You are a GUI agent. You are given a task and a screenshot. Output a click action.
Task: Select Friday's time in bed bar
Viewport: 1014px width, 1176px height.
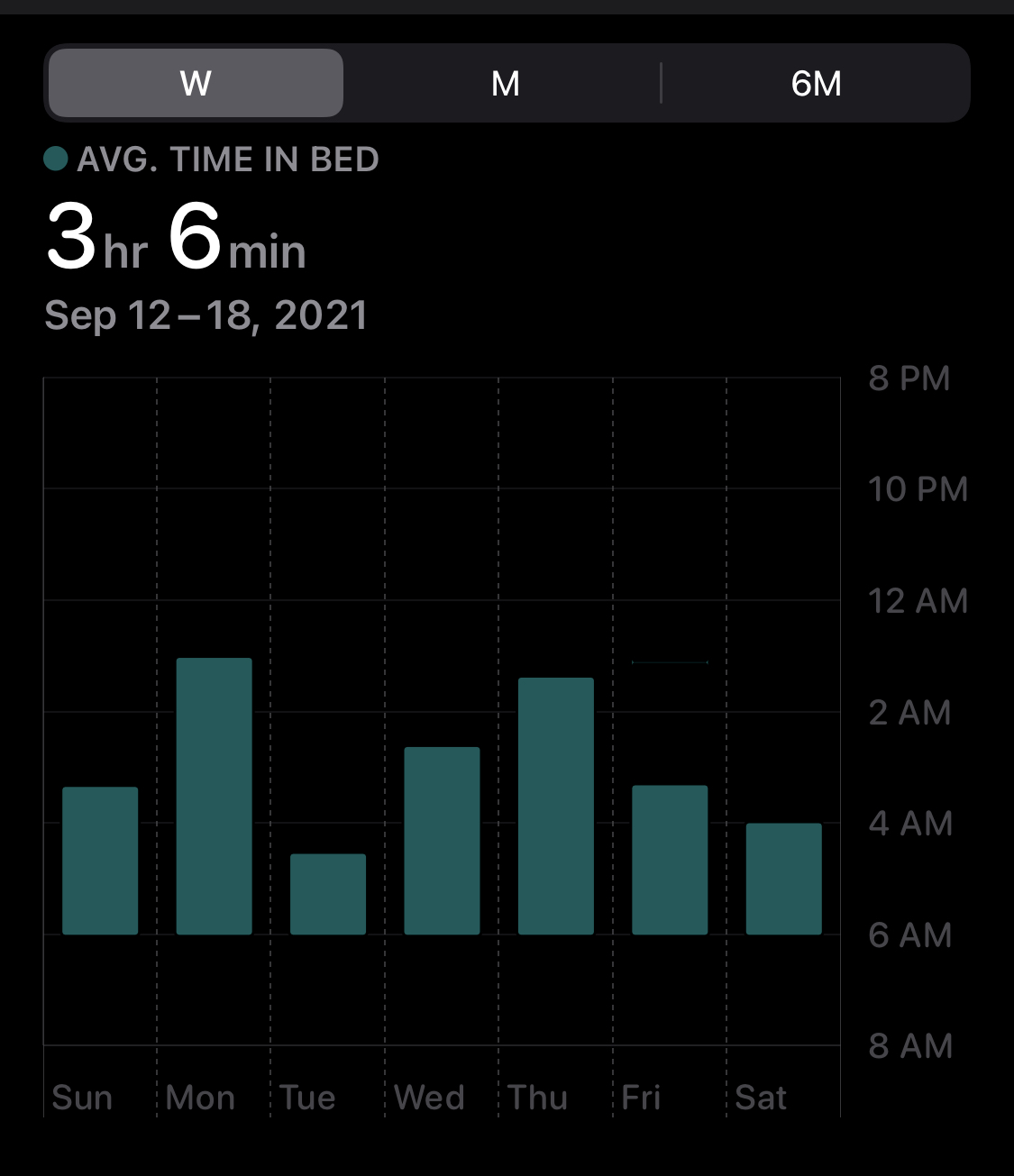coord(670,860)
